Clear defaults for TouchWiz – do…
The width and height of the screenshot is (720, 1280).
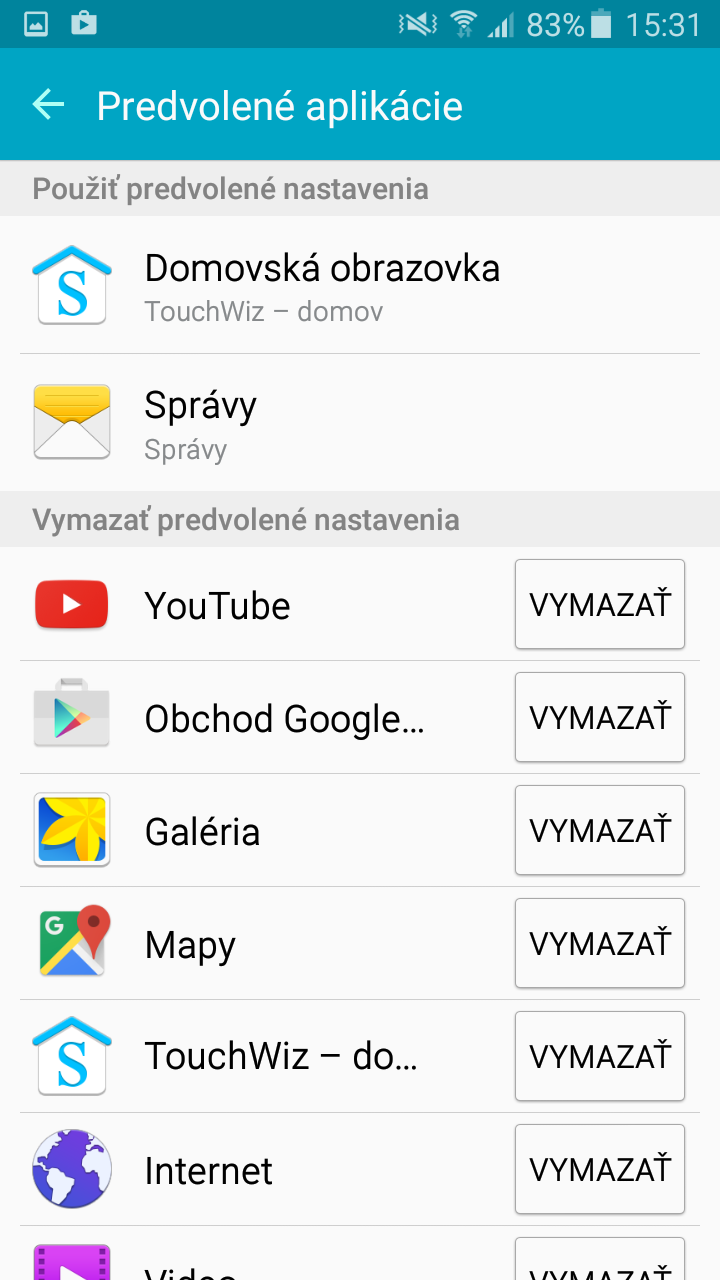point(599,1057)
